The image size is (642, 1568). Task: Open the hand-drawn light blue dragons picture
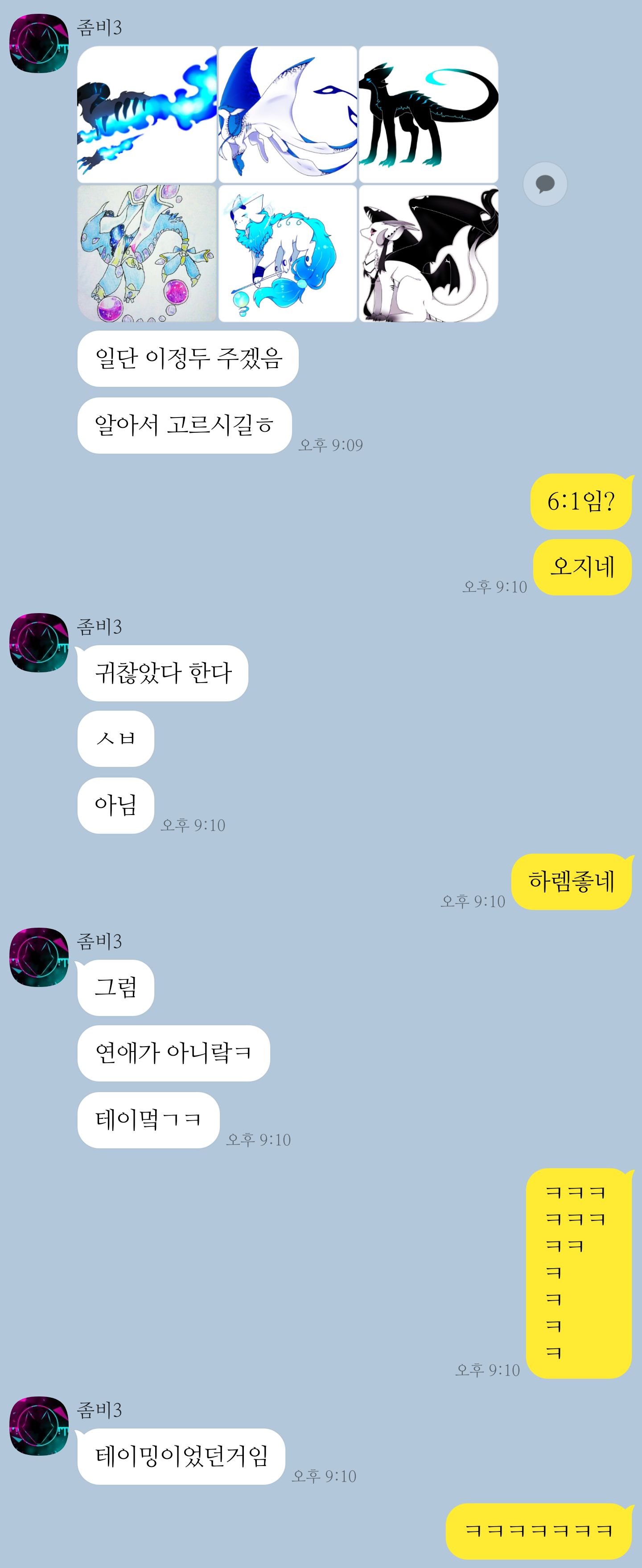pyautogui.click(x=147, y=253)
